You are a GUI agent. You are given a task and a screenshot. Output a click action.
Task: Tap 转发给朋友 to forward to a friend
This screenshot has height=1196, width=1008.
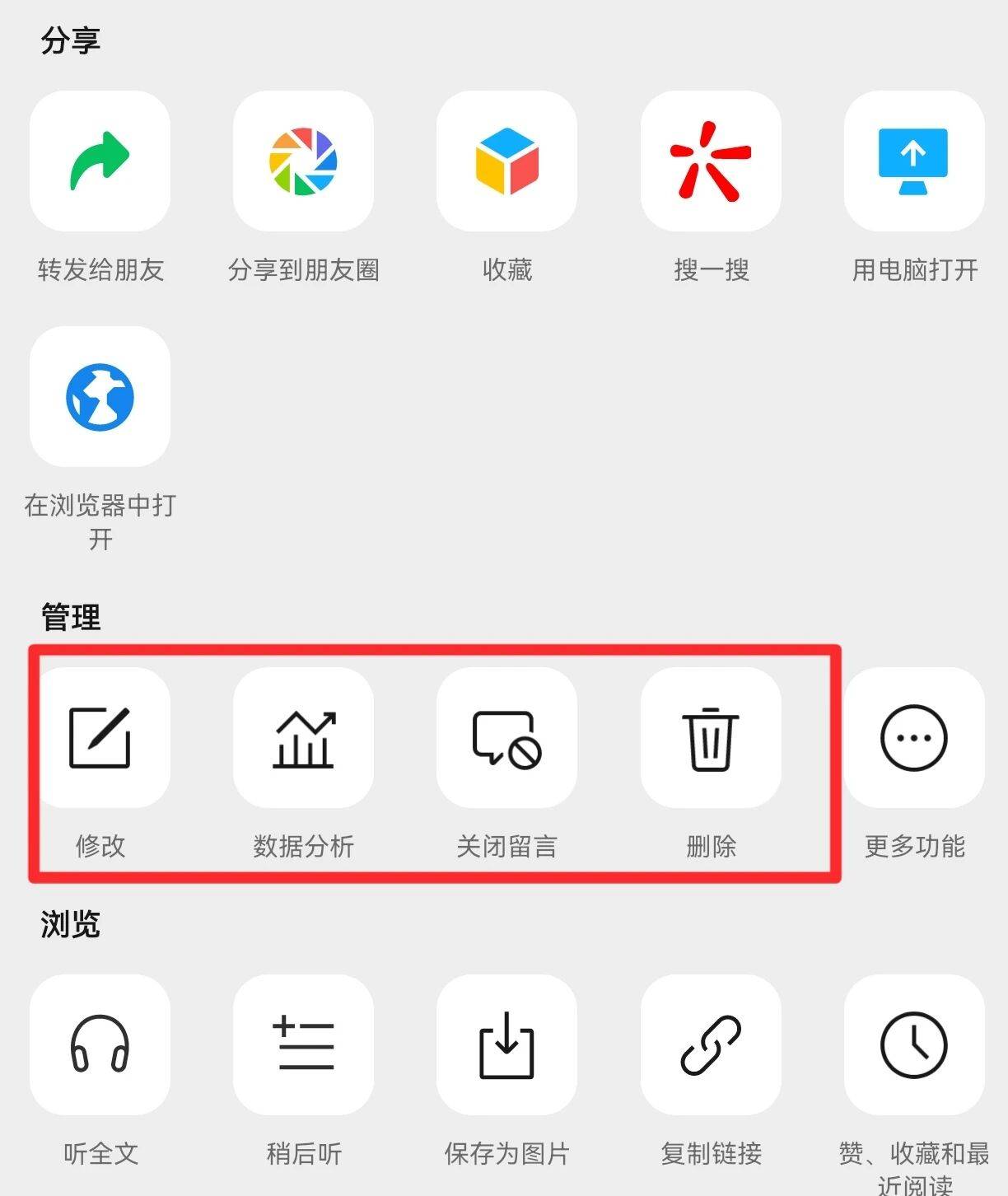[100, 161]
